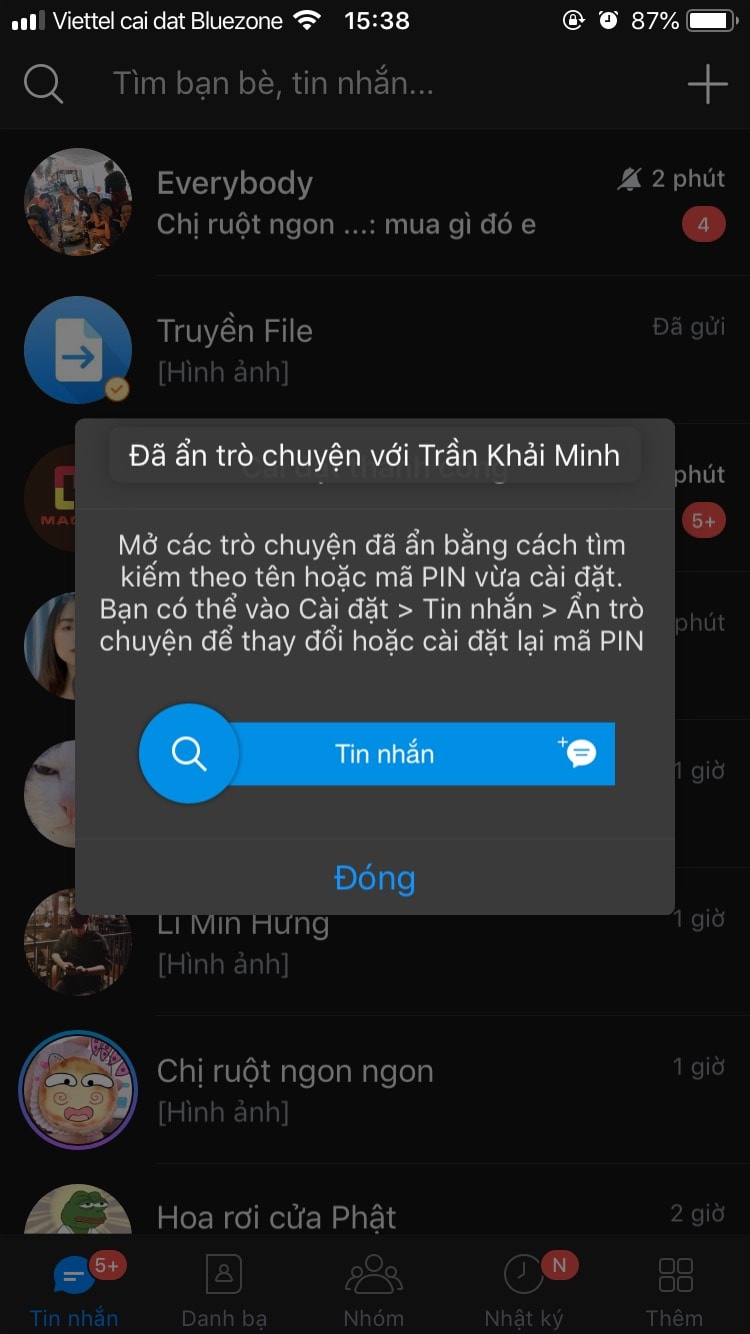Screen dimensions: 750x1334
Task: Tap the search magnifier icon in top bar
Action: pyautogui.click(x=43, y=85)
